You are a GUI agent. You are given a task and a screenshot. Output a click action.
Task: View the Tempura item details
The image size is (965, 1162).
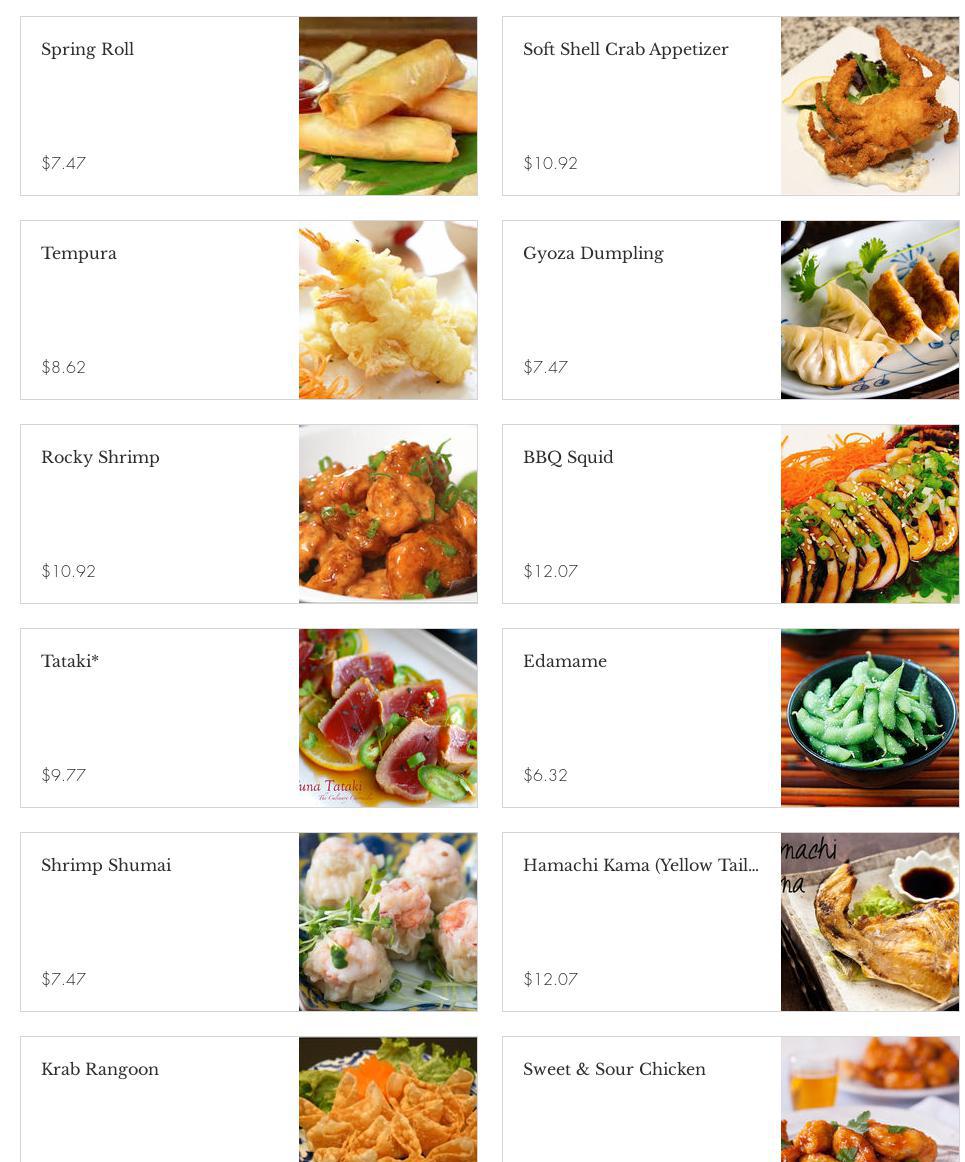[x=248, y=310]
